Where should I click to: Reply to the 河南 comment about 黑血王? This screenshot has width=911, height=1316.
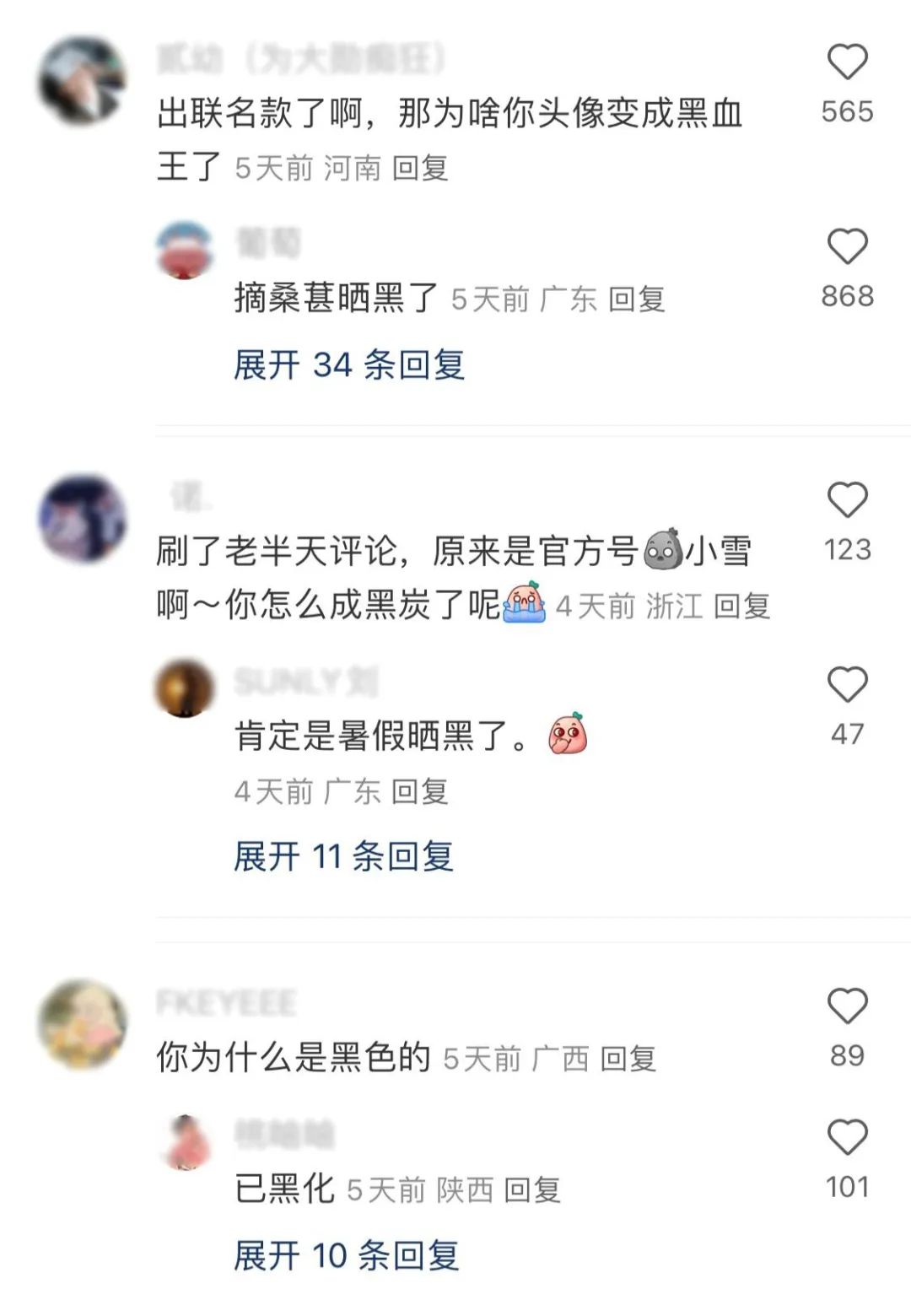[420, 168]
